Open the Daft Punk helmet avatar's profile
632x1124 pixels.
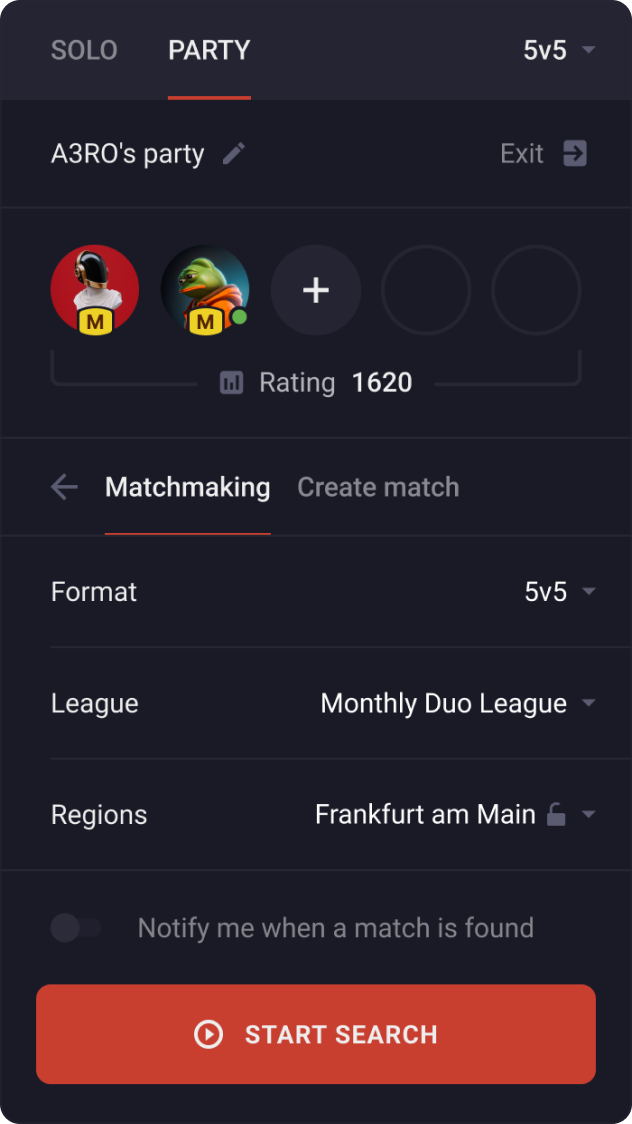click(95, 289)
